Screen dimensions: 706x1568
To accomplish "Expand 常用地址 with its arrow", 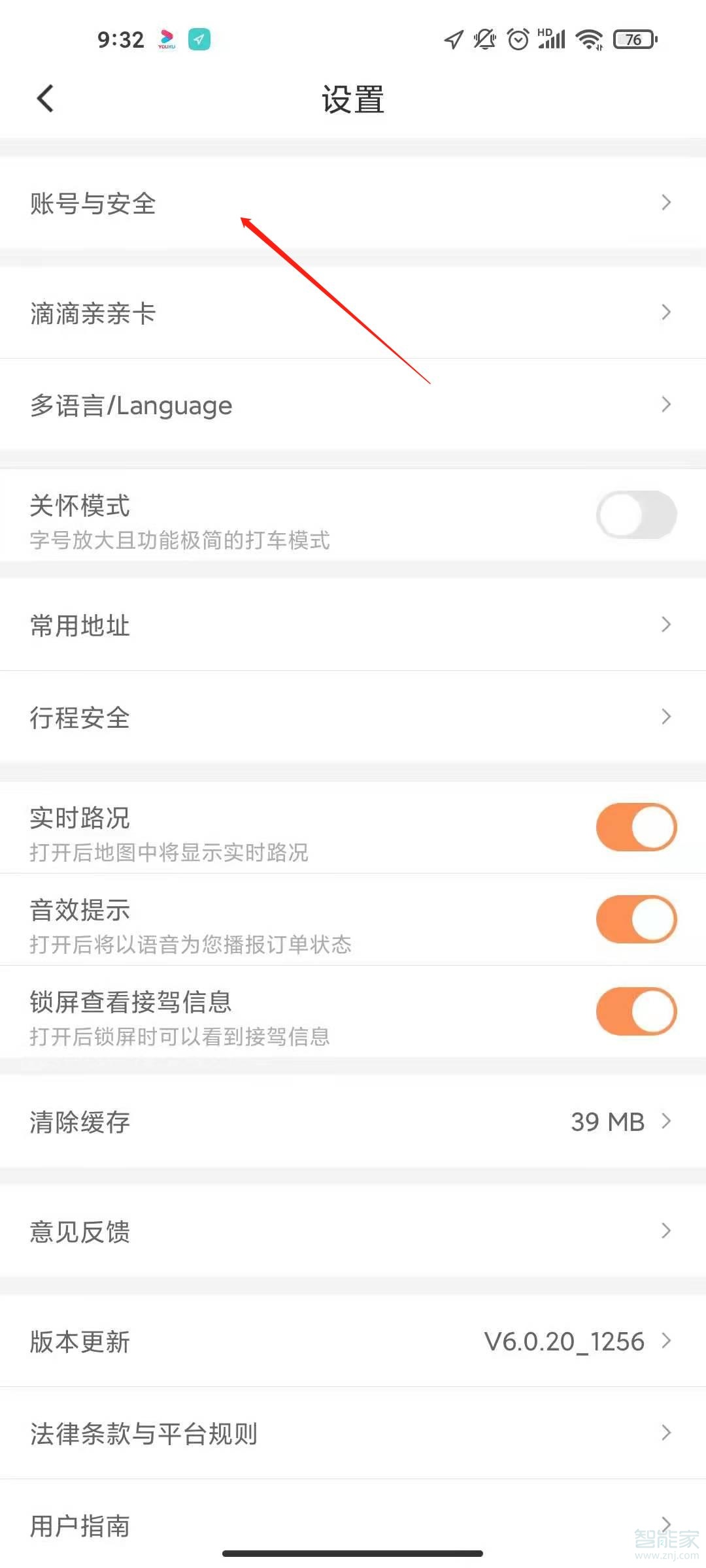I will click(x=665, y=625).
